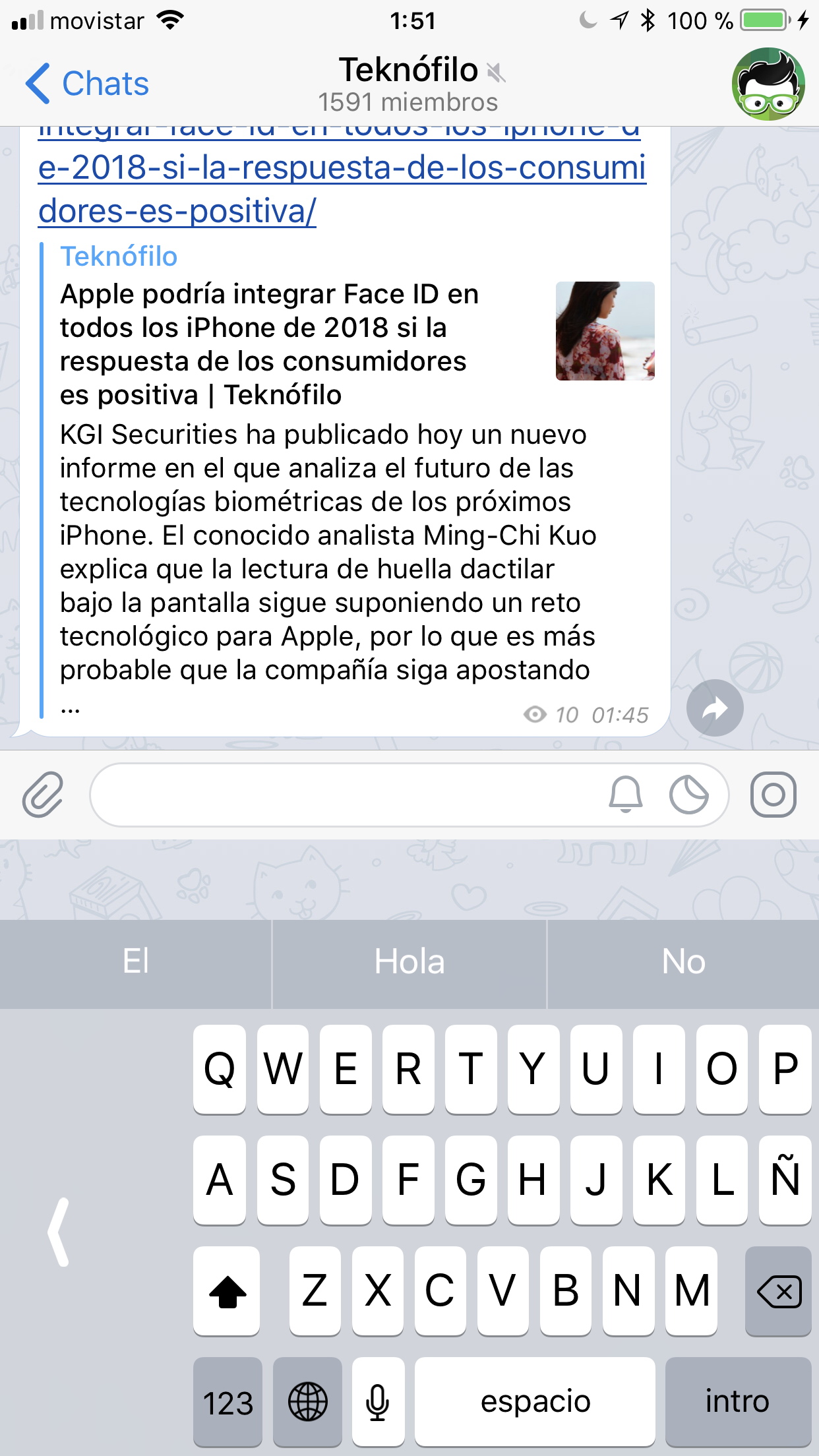Insert the suggested word Hola

tap(409, 962)
